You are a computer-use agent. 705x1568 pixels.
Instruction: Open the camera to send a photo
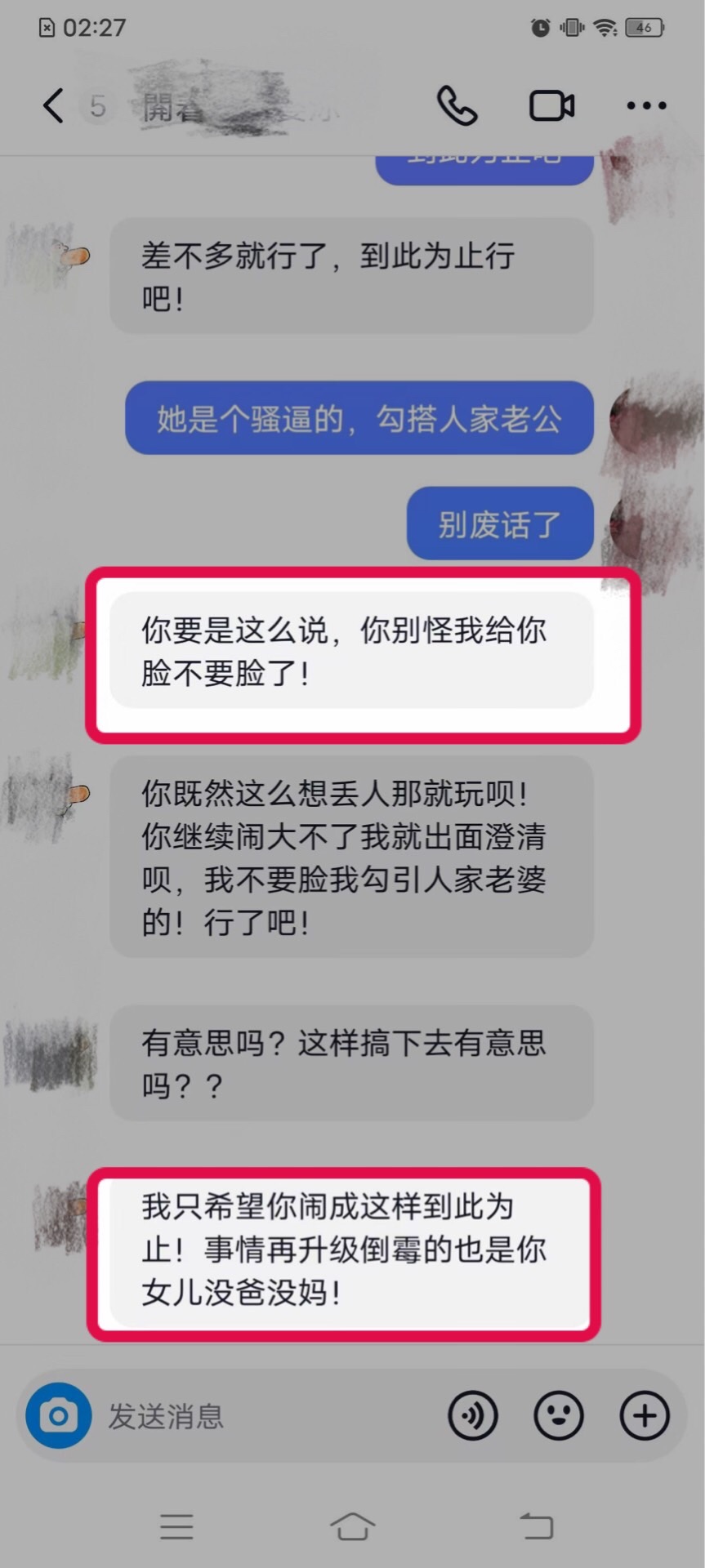click(58, 1415)
